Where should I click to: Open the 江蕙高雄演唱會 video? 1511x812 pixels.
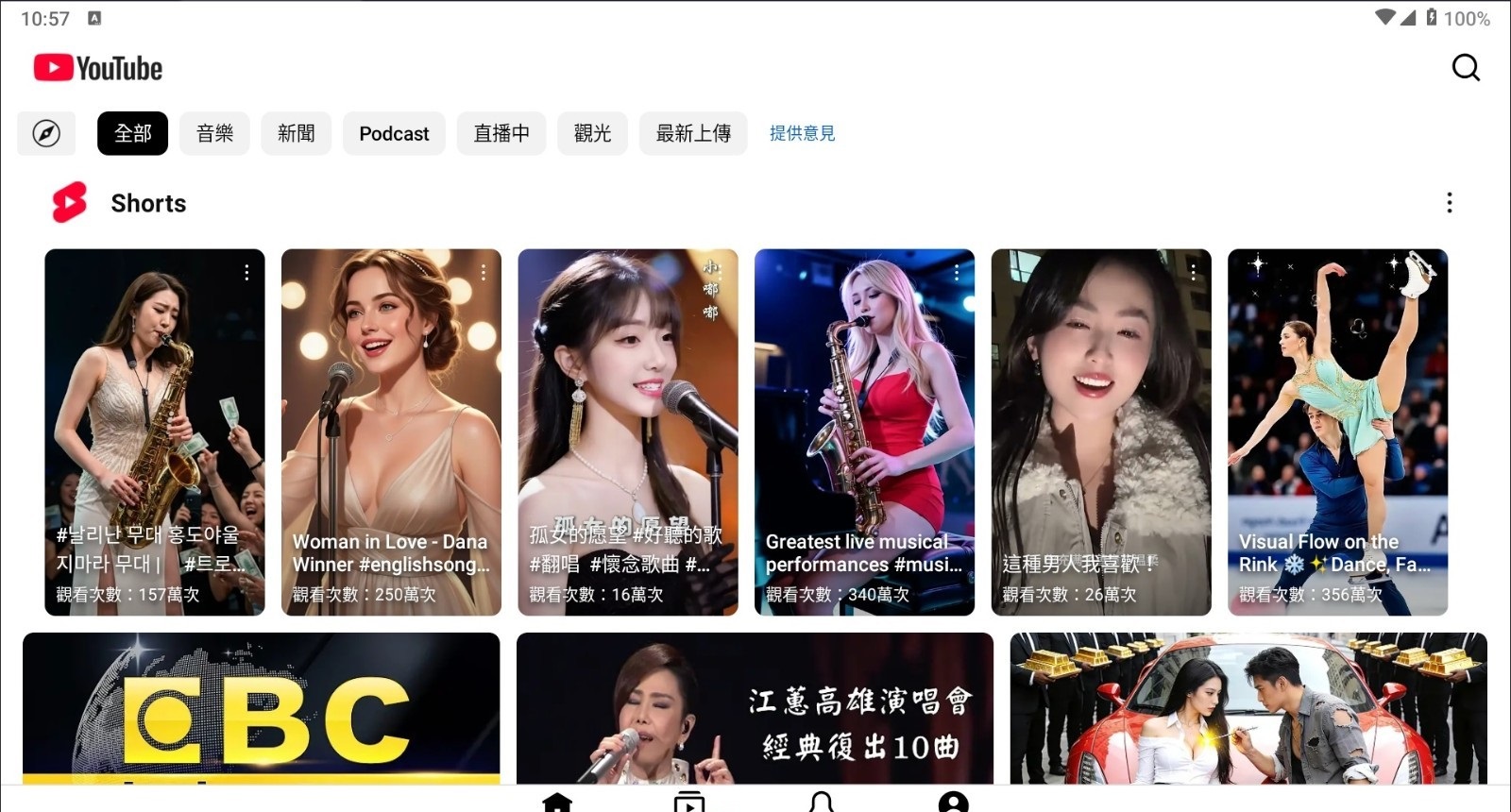[755, 708]
